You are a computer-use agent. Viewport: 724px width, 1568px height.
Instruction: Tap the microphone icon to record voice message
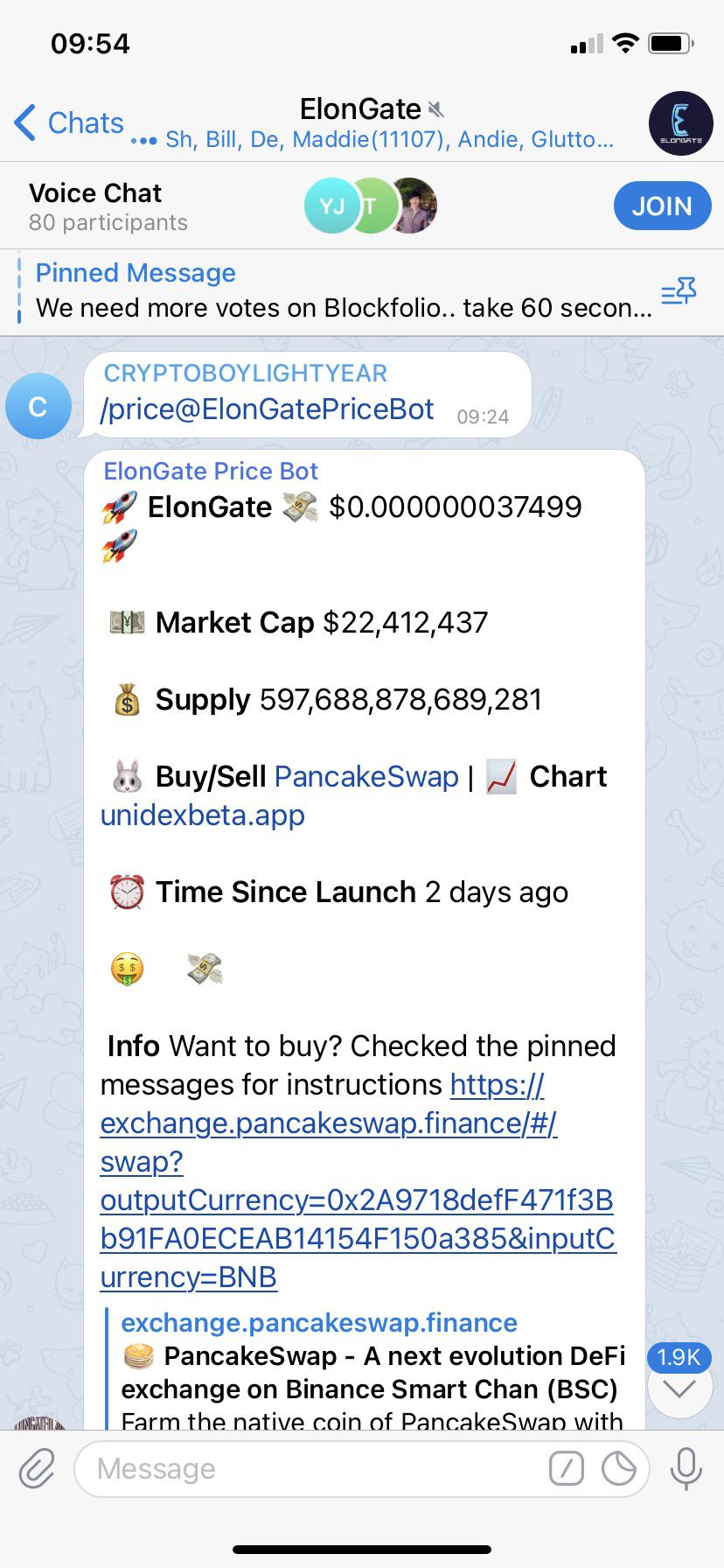(x=686, y=1468)
